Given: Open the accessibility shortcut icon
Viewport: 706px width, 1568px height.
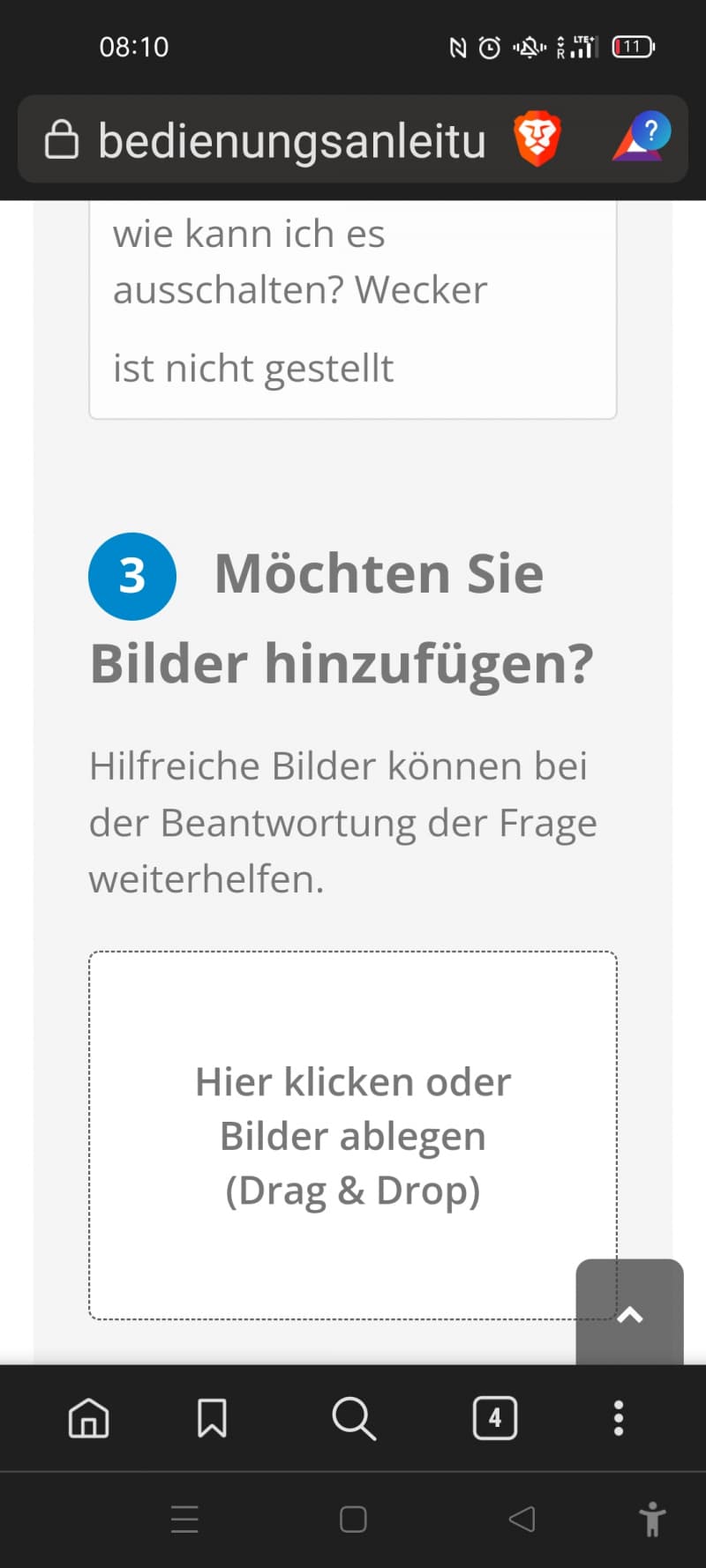Looking at the screenshot, I should [652, 1519].
